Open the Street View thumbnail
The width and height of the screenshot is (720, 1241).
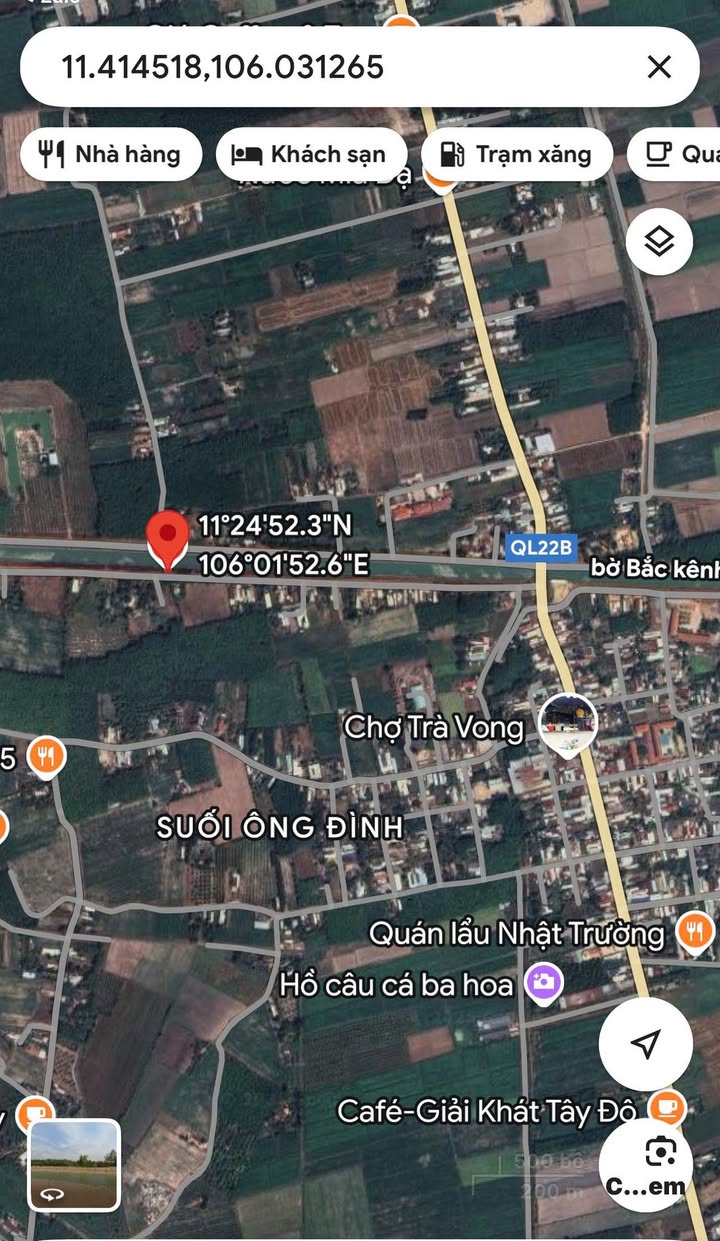[x=74, y=1165]
